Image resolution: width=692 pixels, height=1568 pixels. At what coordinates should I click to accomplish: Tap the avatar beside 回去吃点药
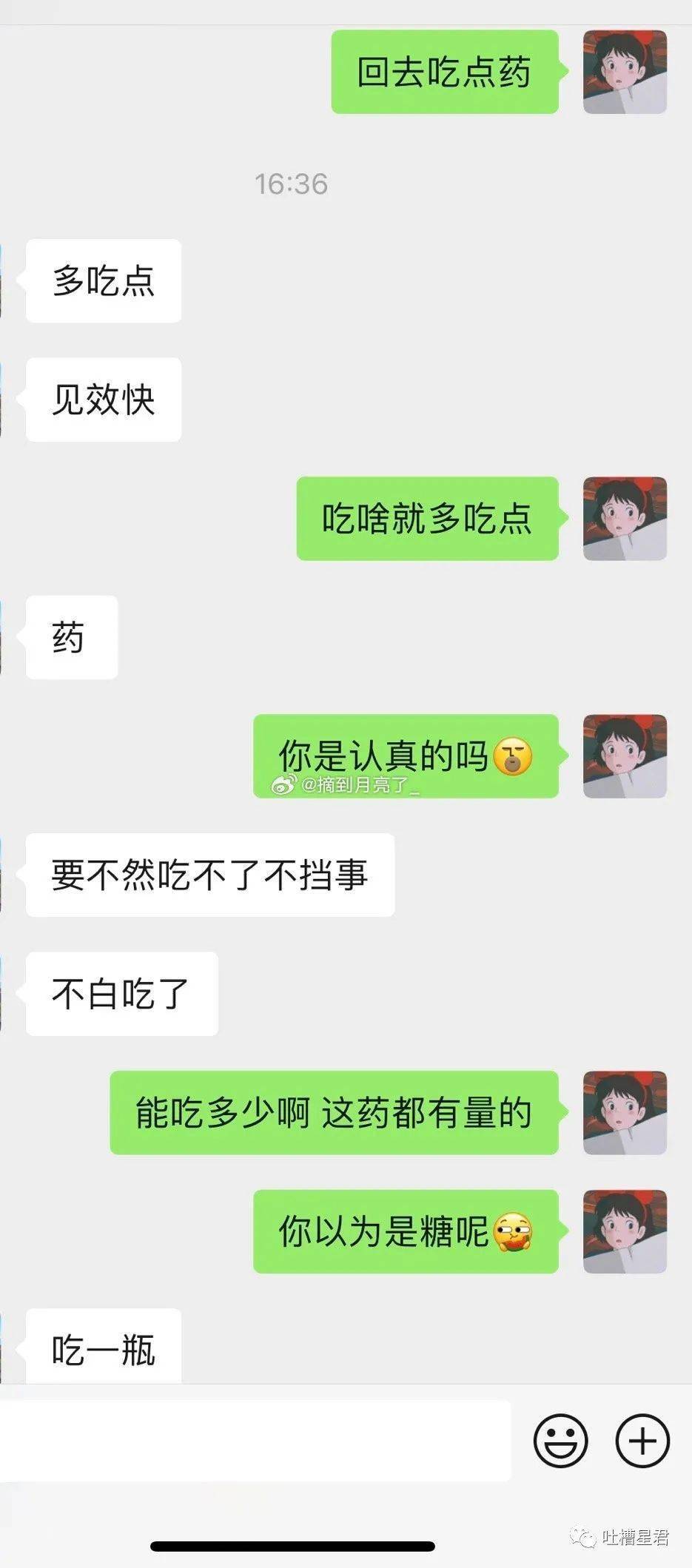625,72
